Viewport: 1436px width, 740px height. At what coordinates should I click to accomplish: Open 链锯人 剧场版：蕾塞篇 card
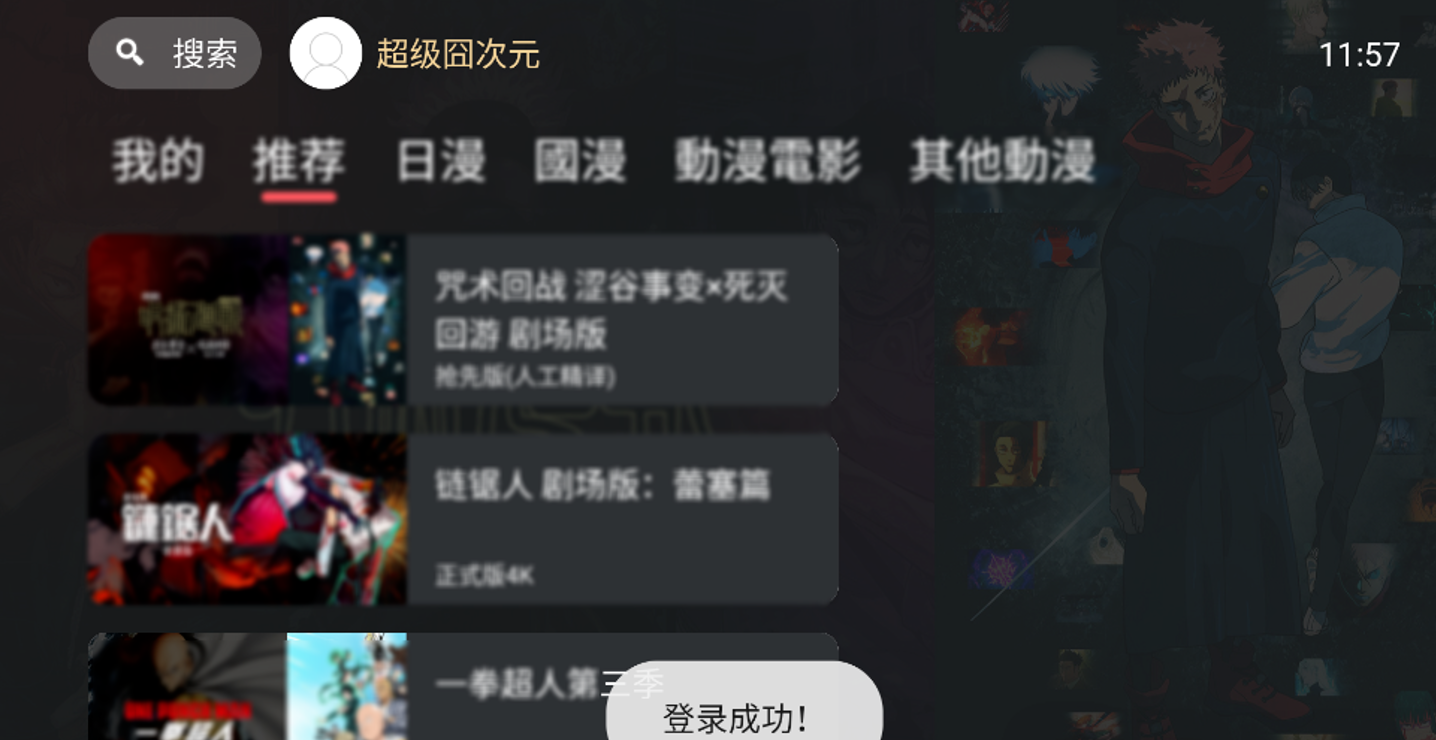(463, 519)
